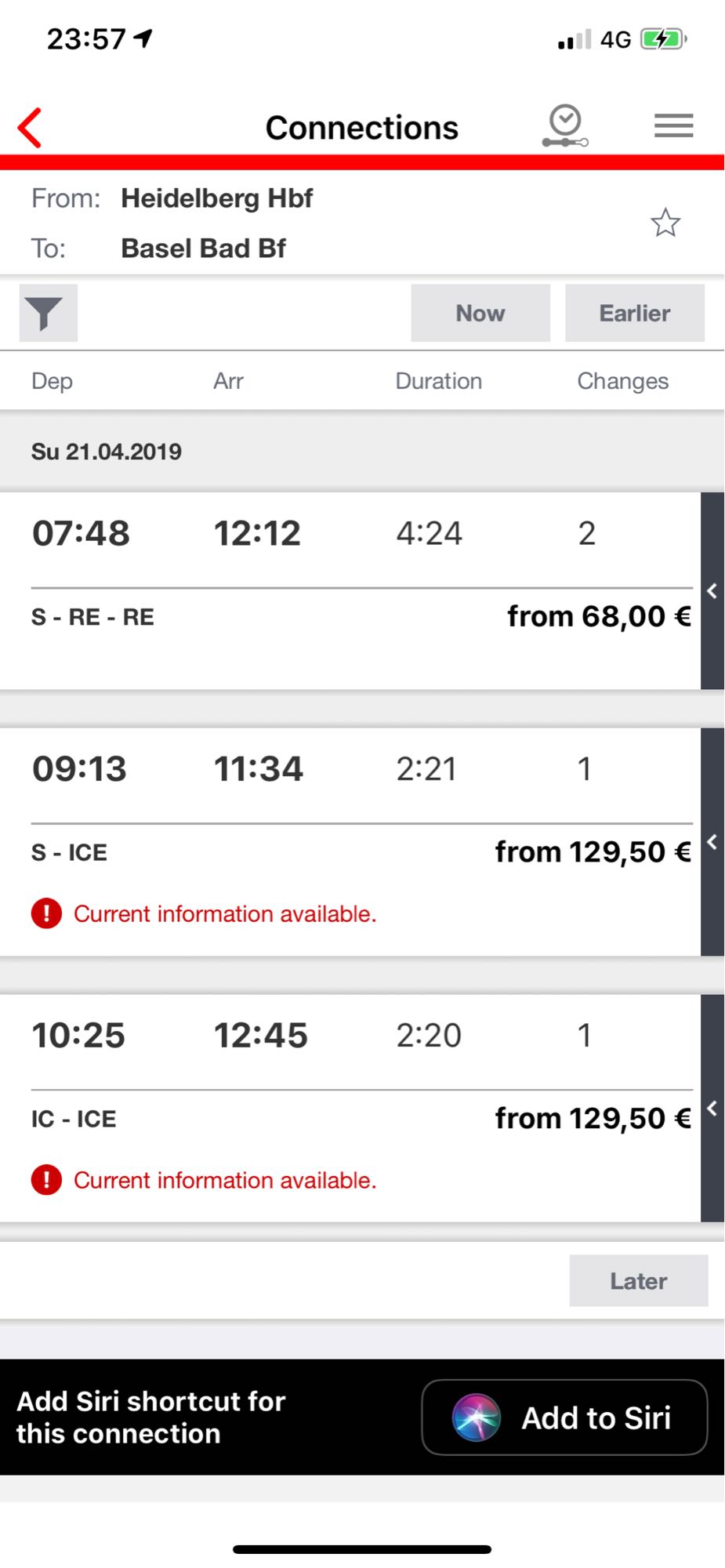Expand side arrow of the 10:25 connection
The width and height of the screenshot is (725, 1568).
click(712, 1109)
